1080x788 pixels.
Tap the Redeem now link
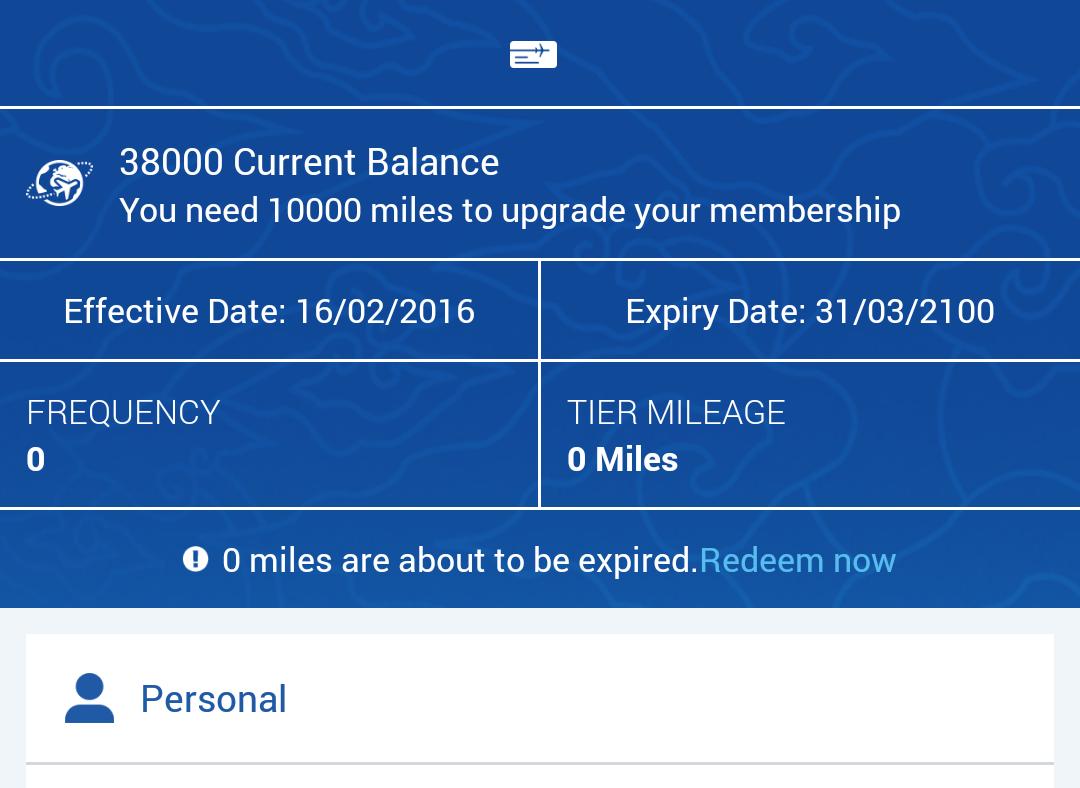797,560
